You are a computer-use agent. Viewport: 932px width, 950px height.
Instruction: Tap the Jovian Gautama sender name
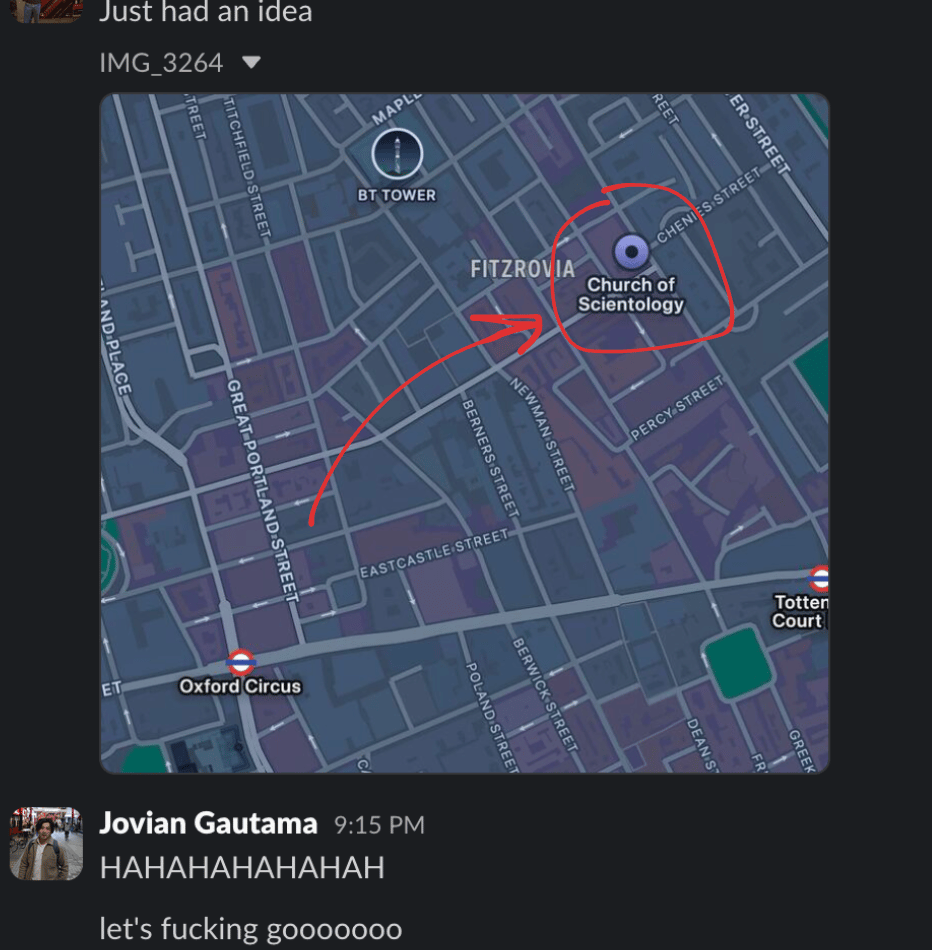(x=208, y=824)
